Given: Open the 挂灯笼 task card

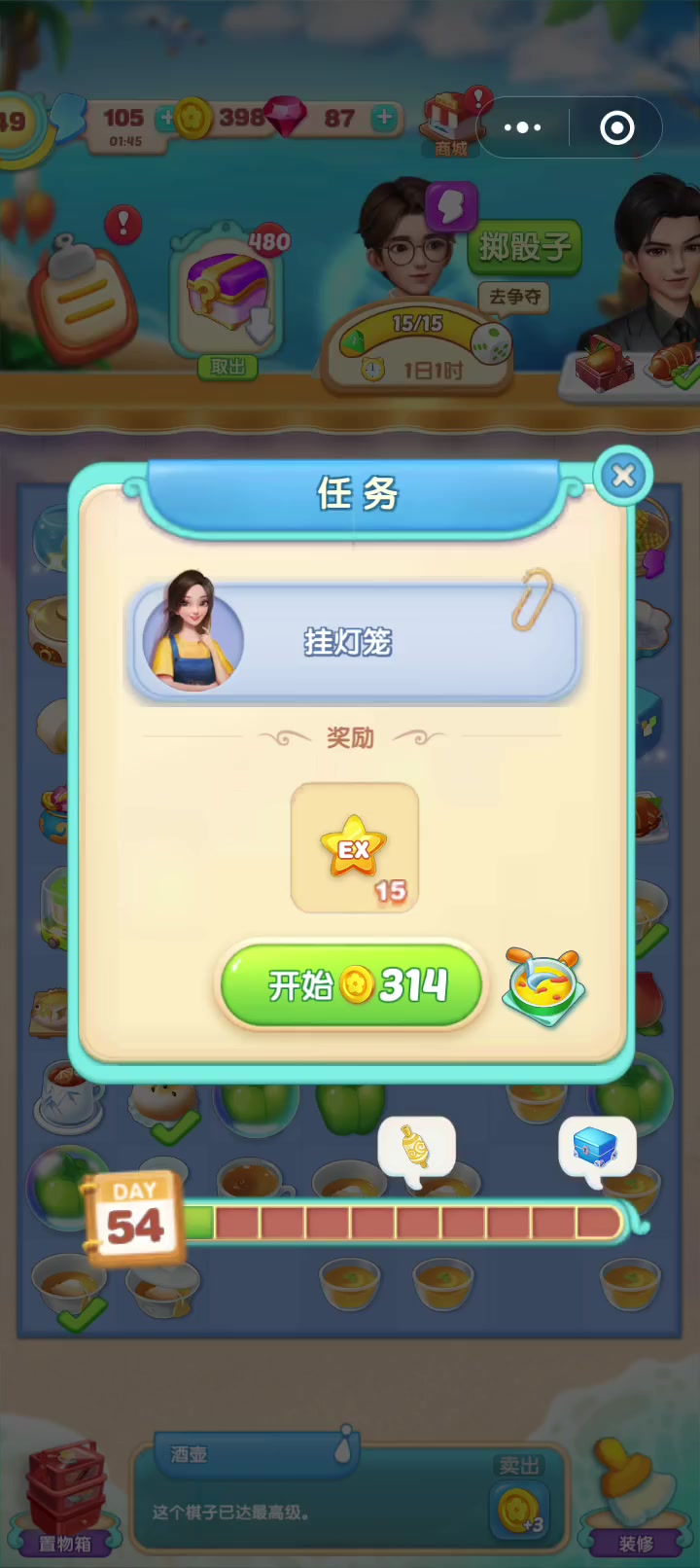Looking at the screenshot, I should [356, 640].
